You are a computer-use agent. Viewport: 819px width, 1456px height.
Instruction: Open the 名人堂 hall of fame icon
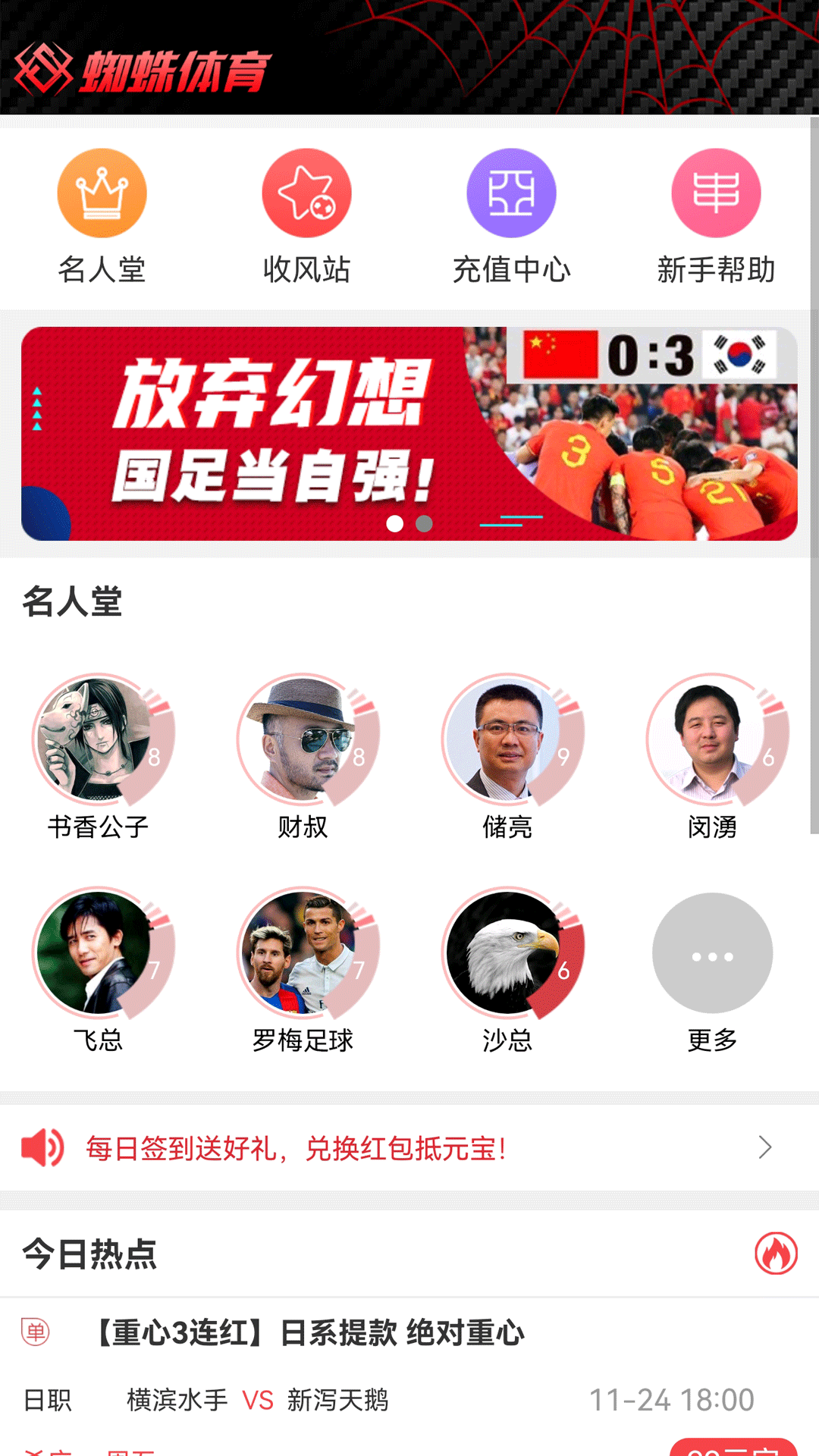(x=102, y=192)
